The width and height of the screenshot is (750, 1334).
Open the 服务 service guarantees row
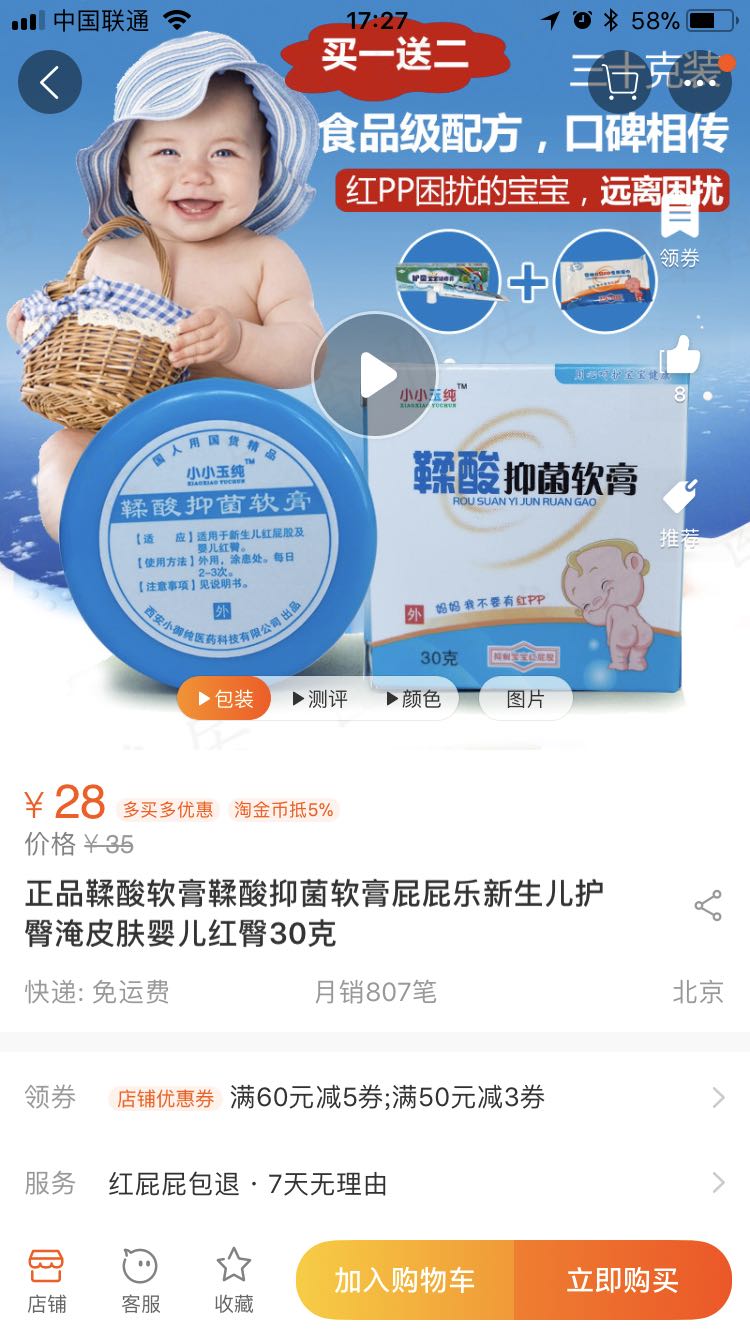(375, 1184)
